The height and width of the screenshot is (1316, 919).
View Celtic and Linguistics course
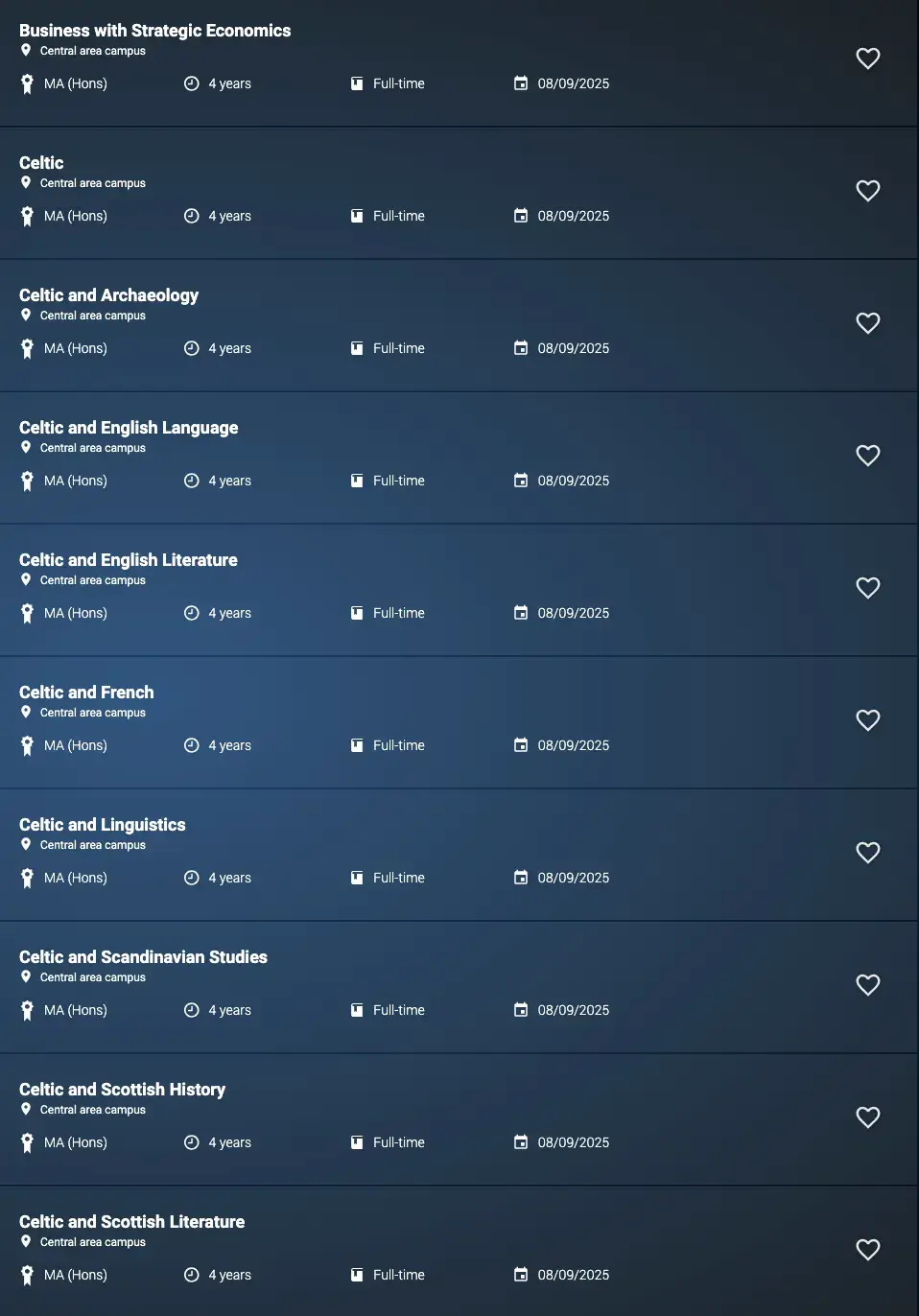(102, 825)
